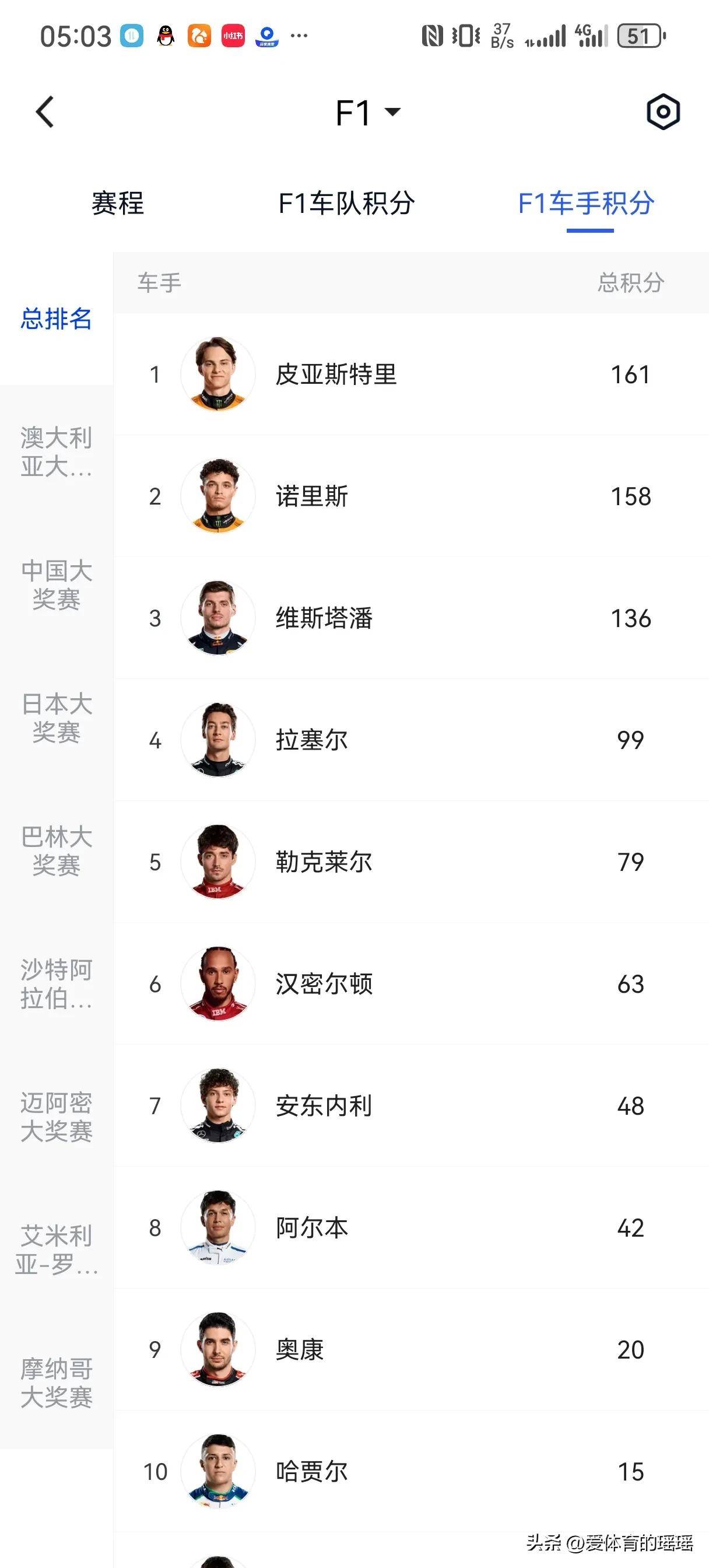Tap the back arrow at top left

(x=43, y=113)
